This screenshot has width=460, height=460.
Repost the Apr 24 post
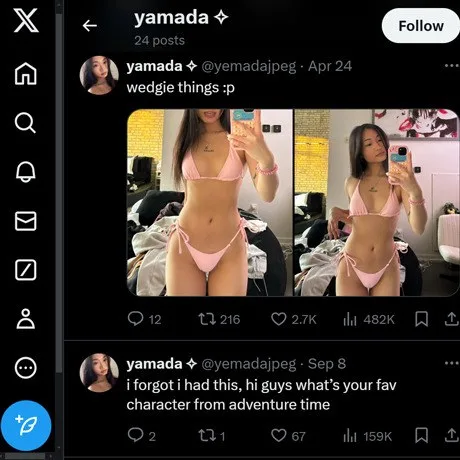[207, 319]
